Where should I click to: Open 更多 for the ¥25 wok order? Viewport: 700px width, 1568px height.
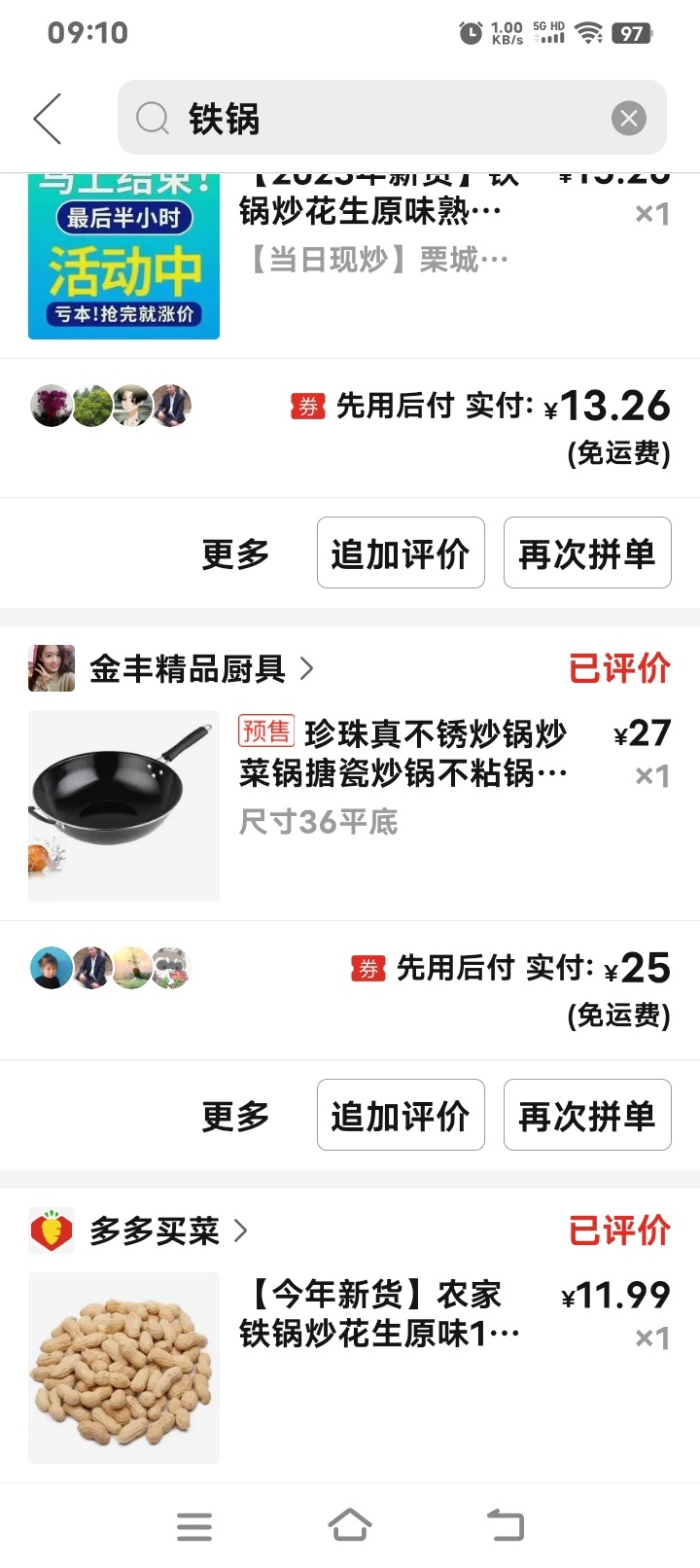235,1116
